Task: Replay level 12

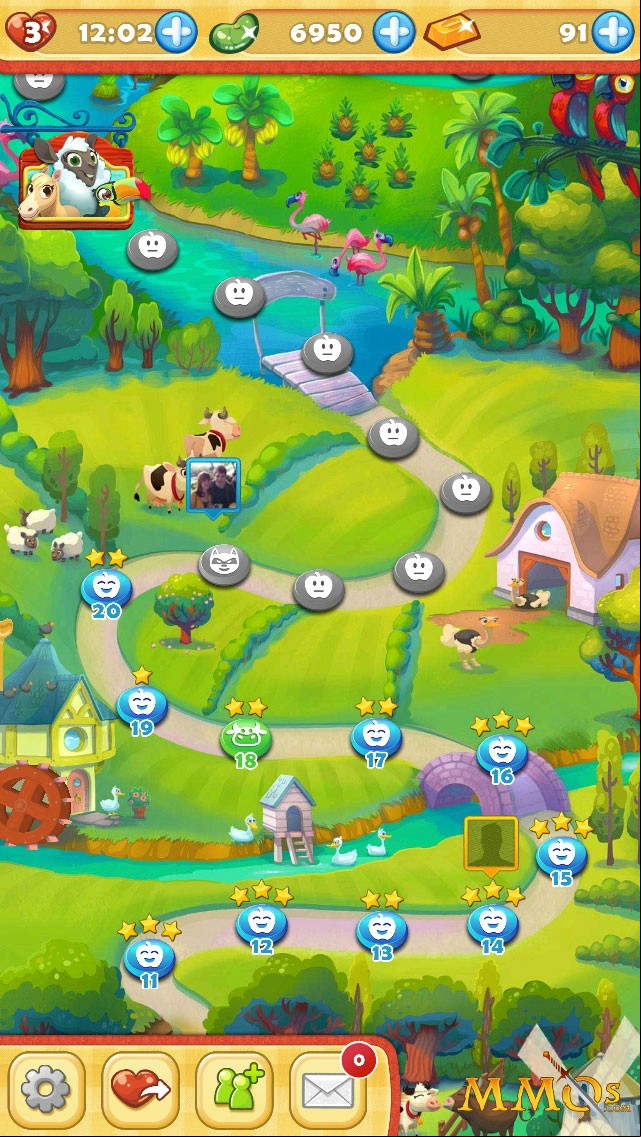Action: (x=262, y=925)
